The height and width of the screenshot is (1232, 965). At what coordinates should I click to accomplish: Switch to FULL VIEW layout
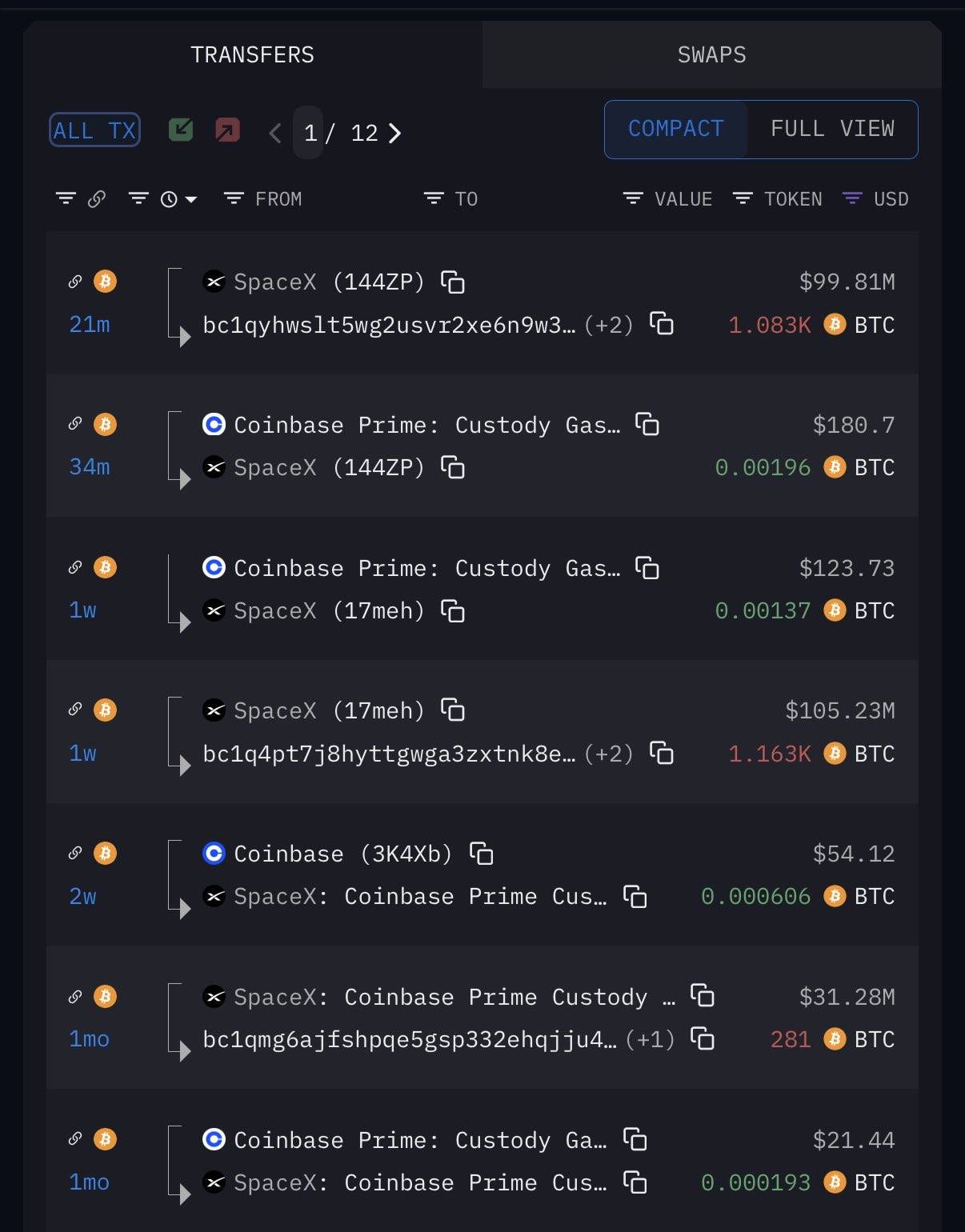coord(832,129)
